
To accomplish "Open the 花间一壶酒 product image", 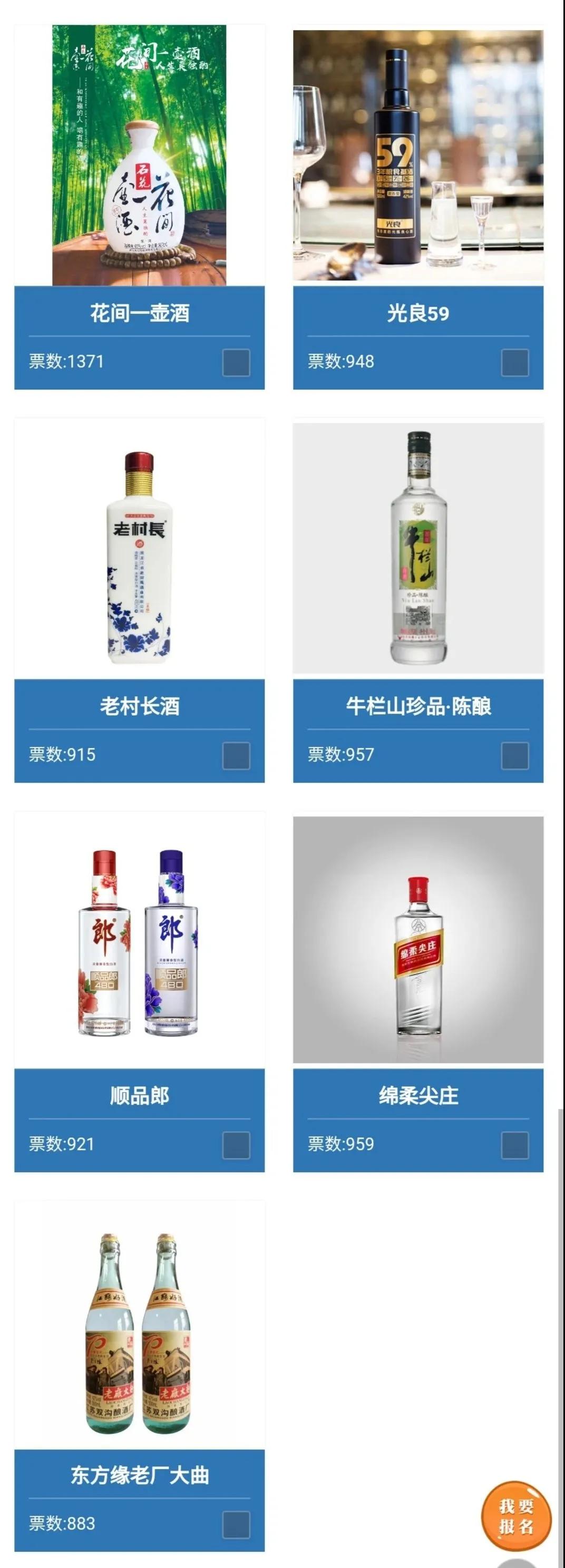I will (x=140, y=155).
